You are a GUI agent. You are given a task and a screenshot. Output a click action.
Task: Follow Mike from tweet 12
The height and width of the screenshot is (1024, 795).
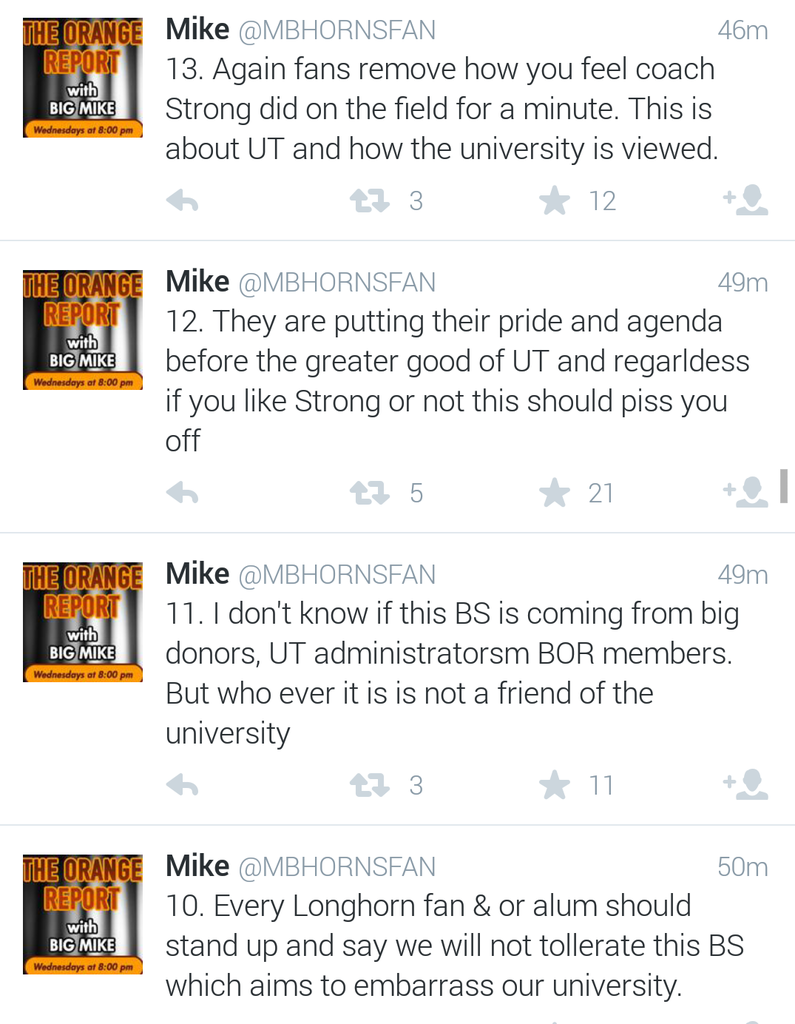pos(746,492)
